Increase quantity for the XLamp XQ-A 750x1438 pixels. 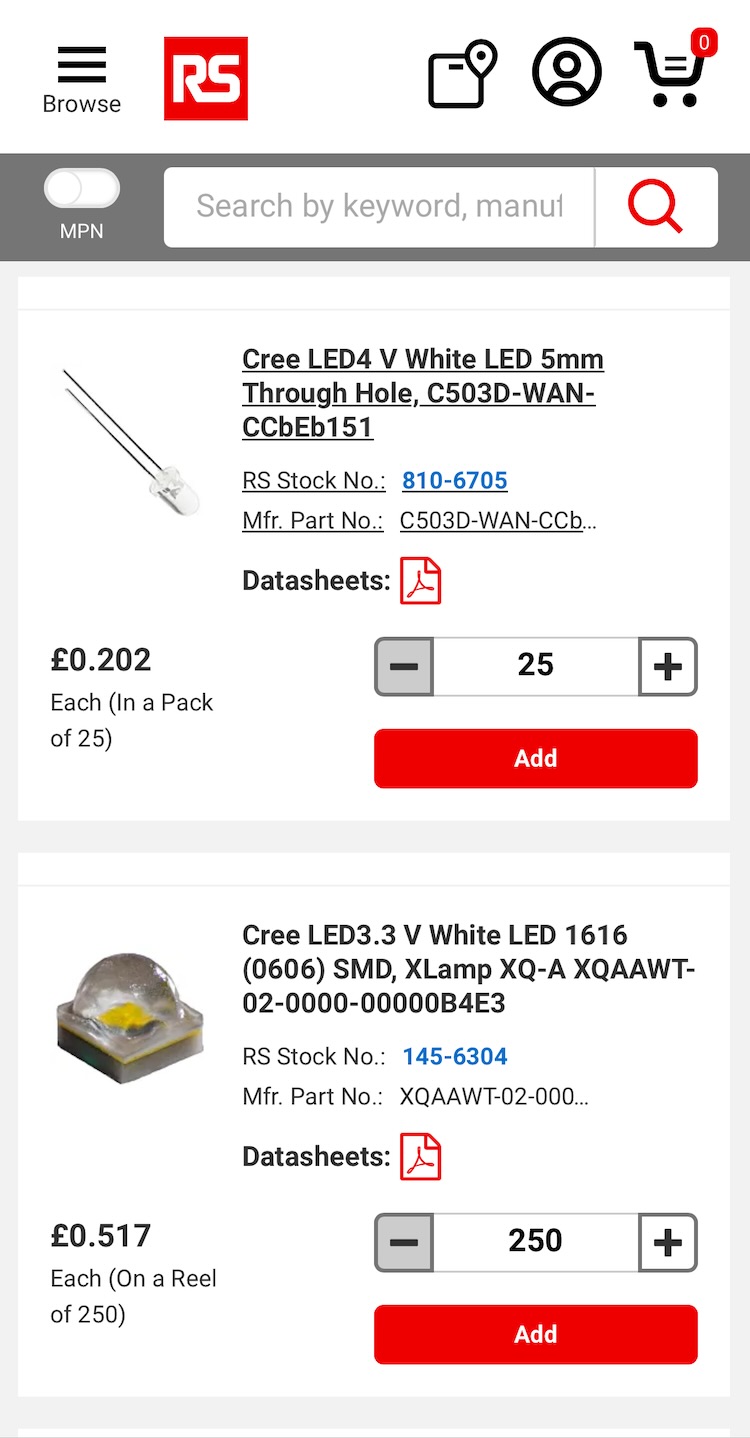[668, 1242]
